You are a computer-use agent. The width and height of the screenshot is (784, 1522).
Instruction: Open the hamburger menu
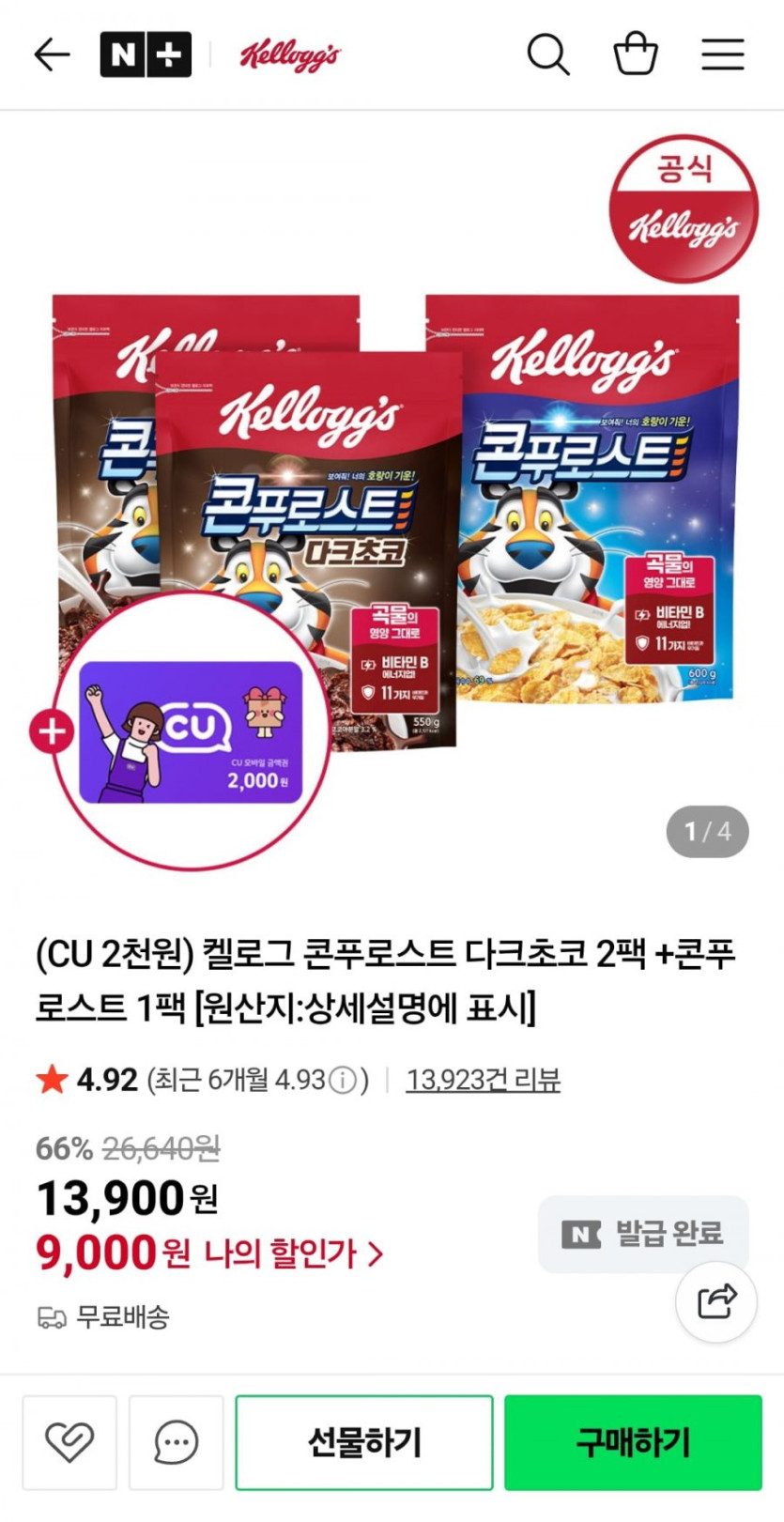pos(722,54)
